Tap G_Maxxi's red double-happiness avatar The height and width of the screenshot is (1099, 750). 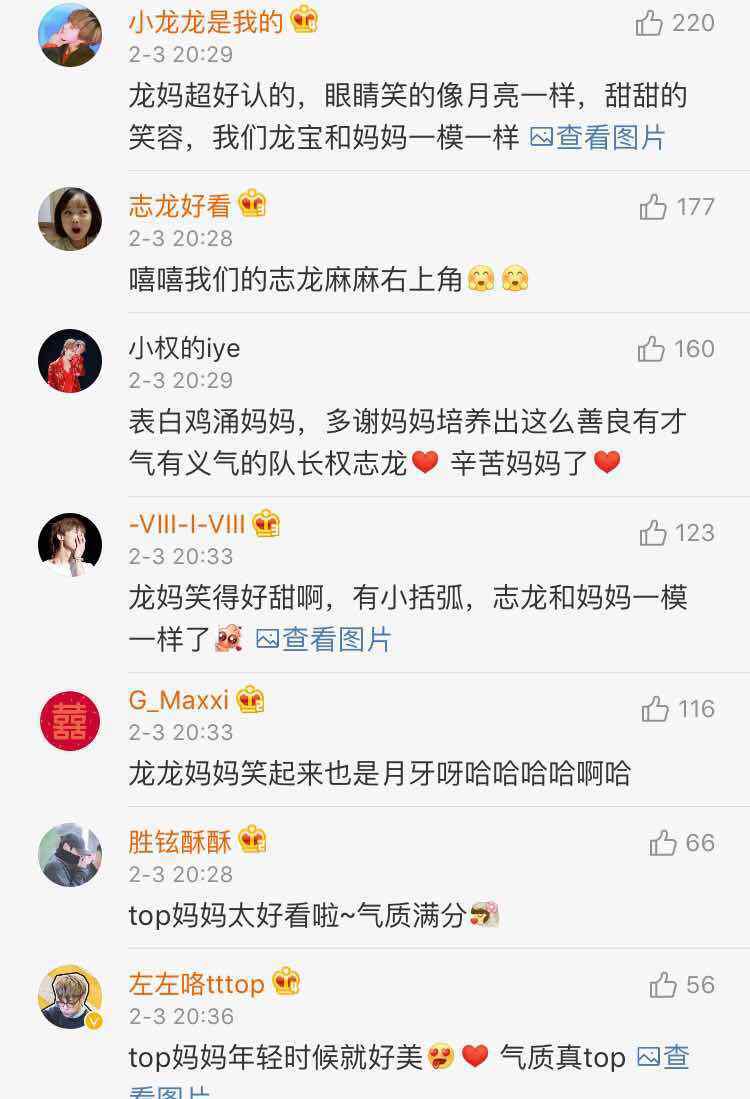coord(68,720)
